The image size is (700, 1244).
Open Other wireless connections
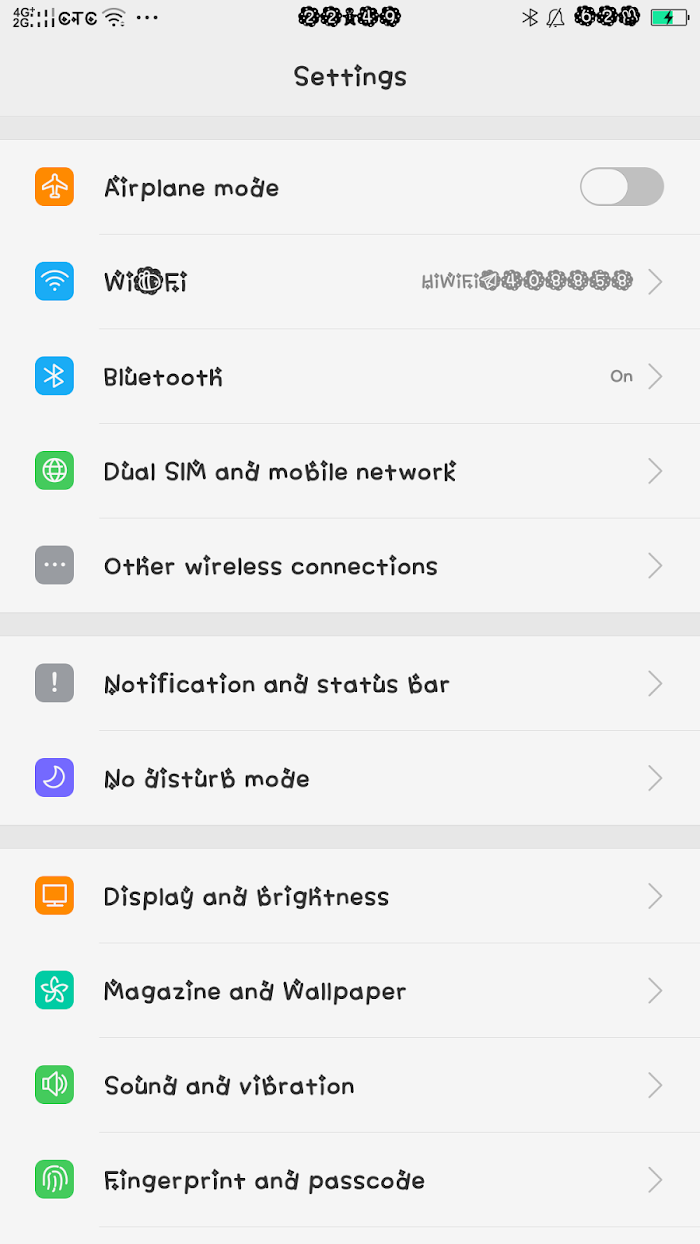(350, 565)
